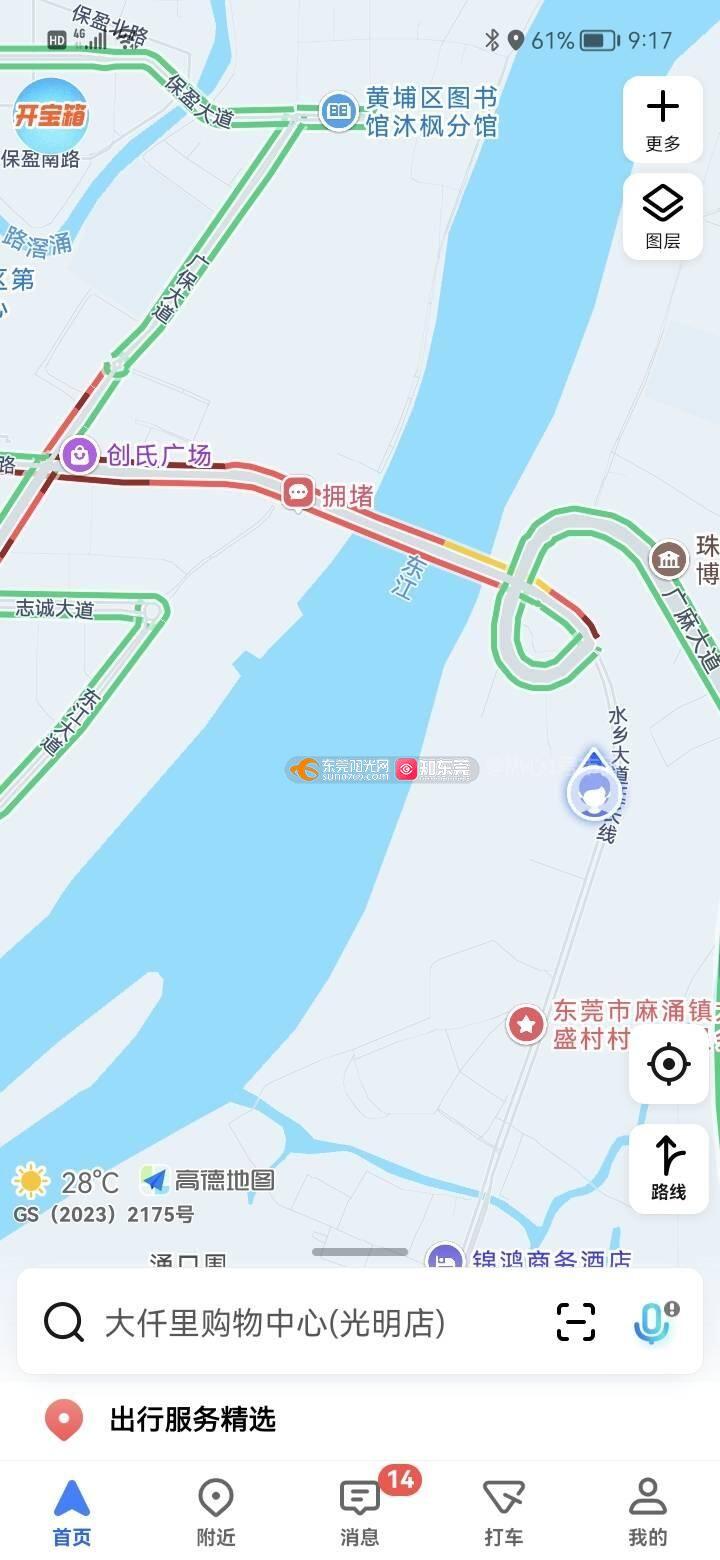Select the 首页 home tab
The height and width of the screenshot is (1560, 720).
pos(72,1512)
